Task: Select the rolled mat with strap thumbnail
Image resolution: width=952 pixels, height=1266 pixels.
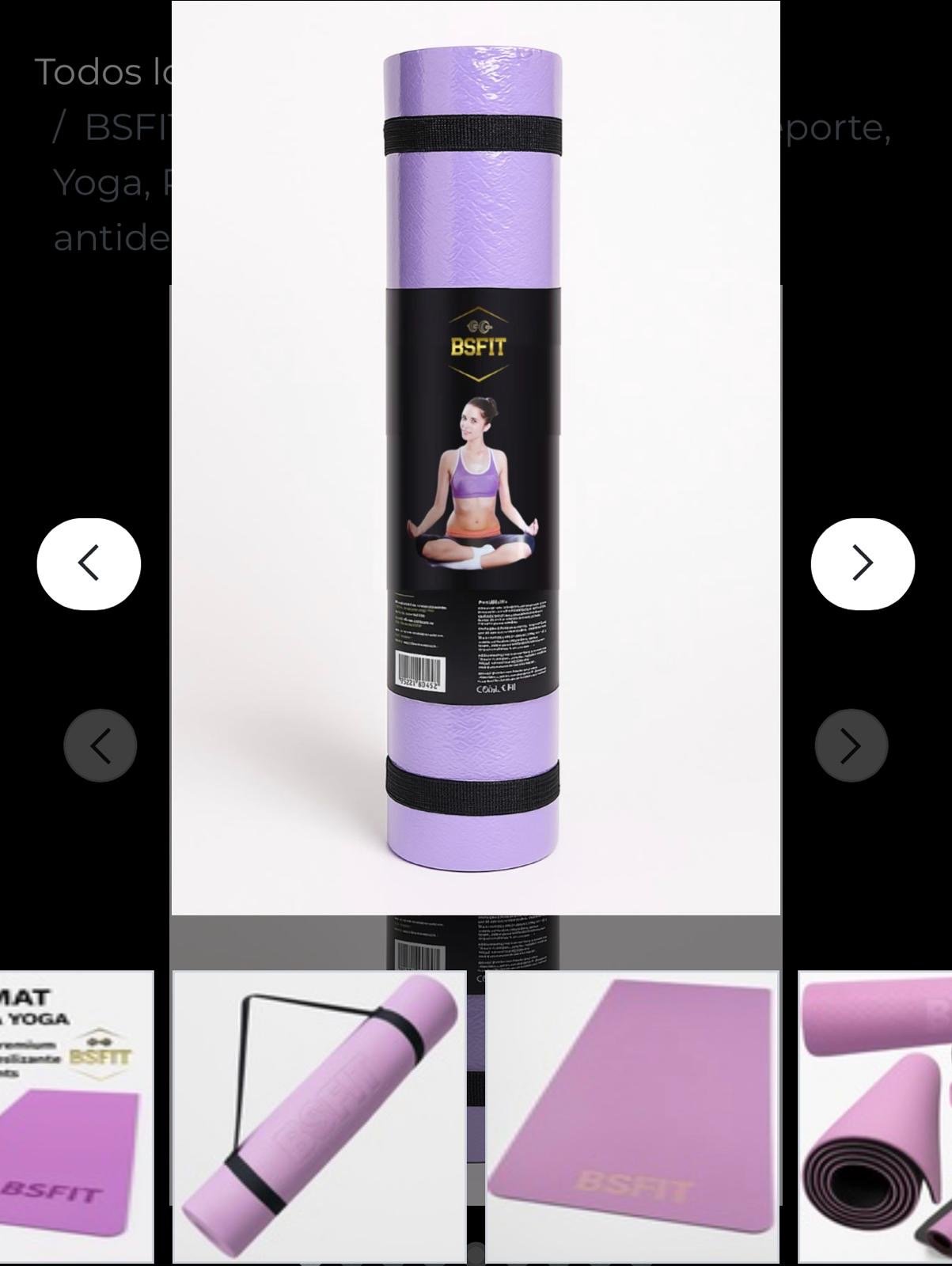Action: tap(319, 1116)
